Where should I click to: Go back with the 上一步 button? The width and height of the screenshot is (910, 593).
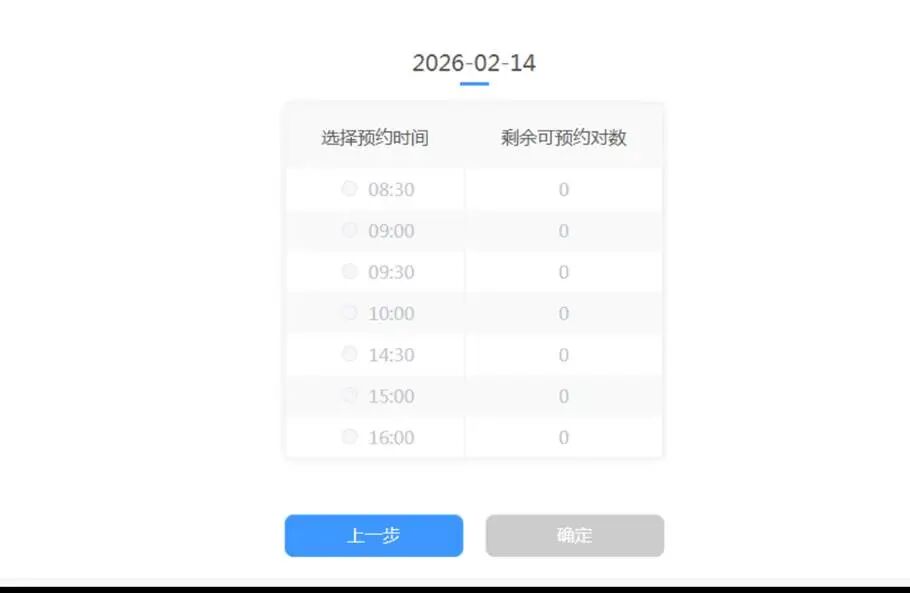pyautogui.click(x=374, y=536)
